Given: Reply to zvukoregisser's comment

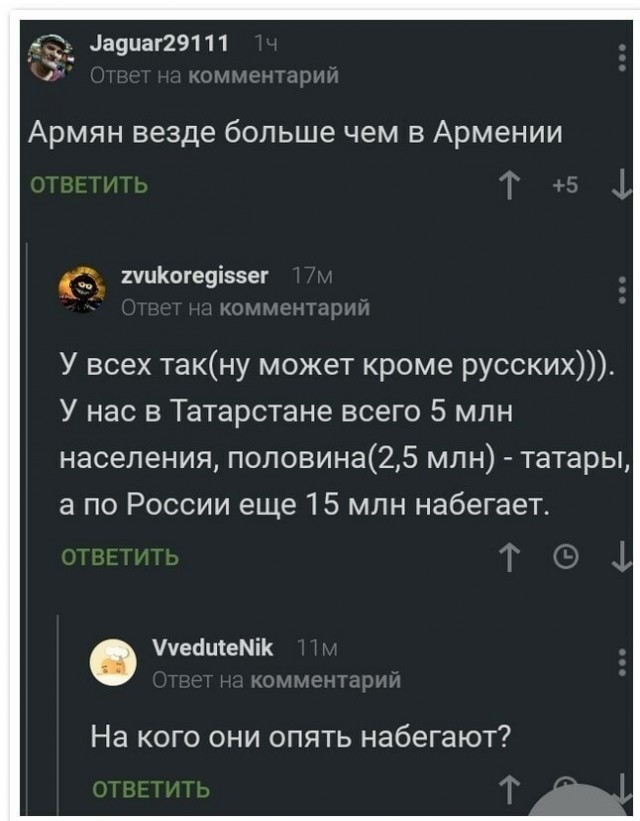Looking at the screenshot, I should tap(121, 557).
